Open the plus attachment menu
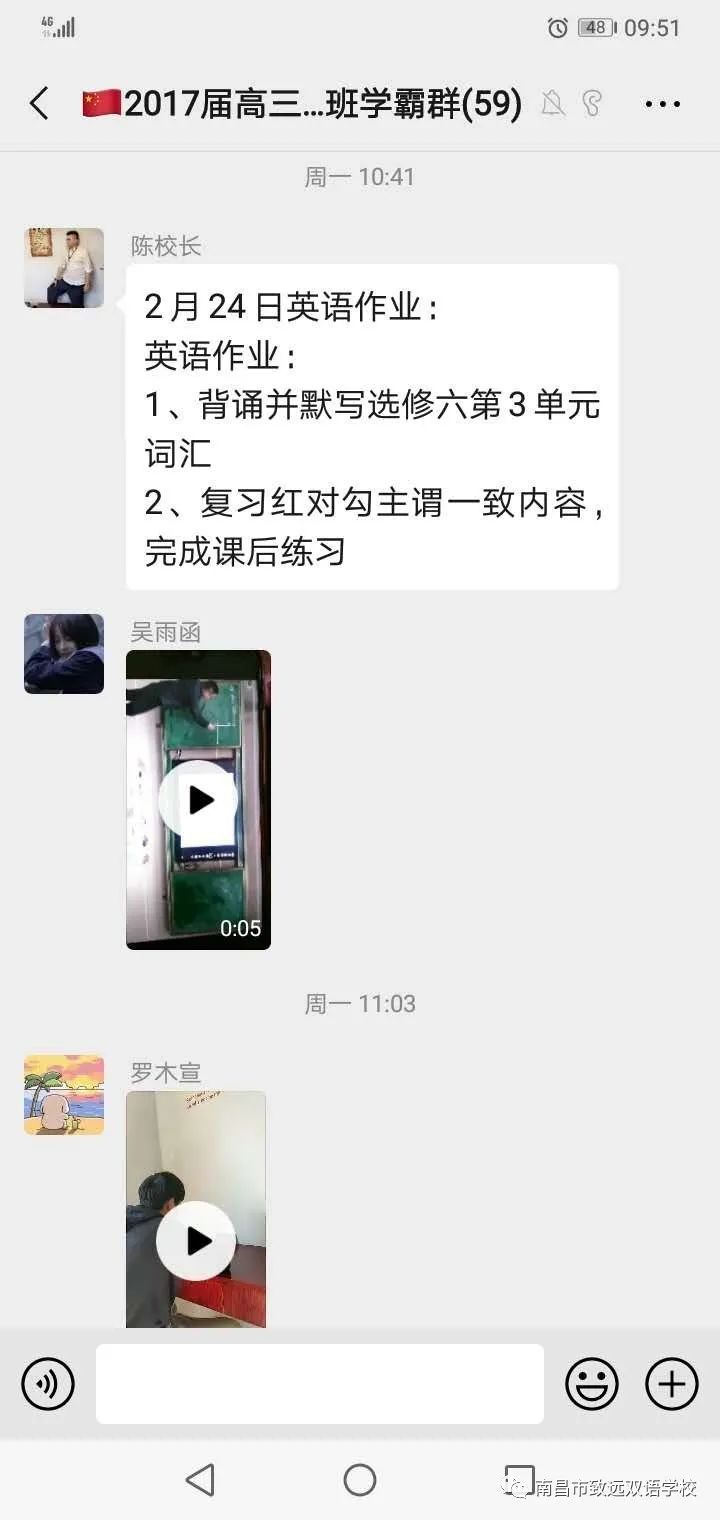The image size is (720, 1520). tap(672, 1385)
